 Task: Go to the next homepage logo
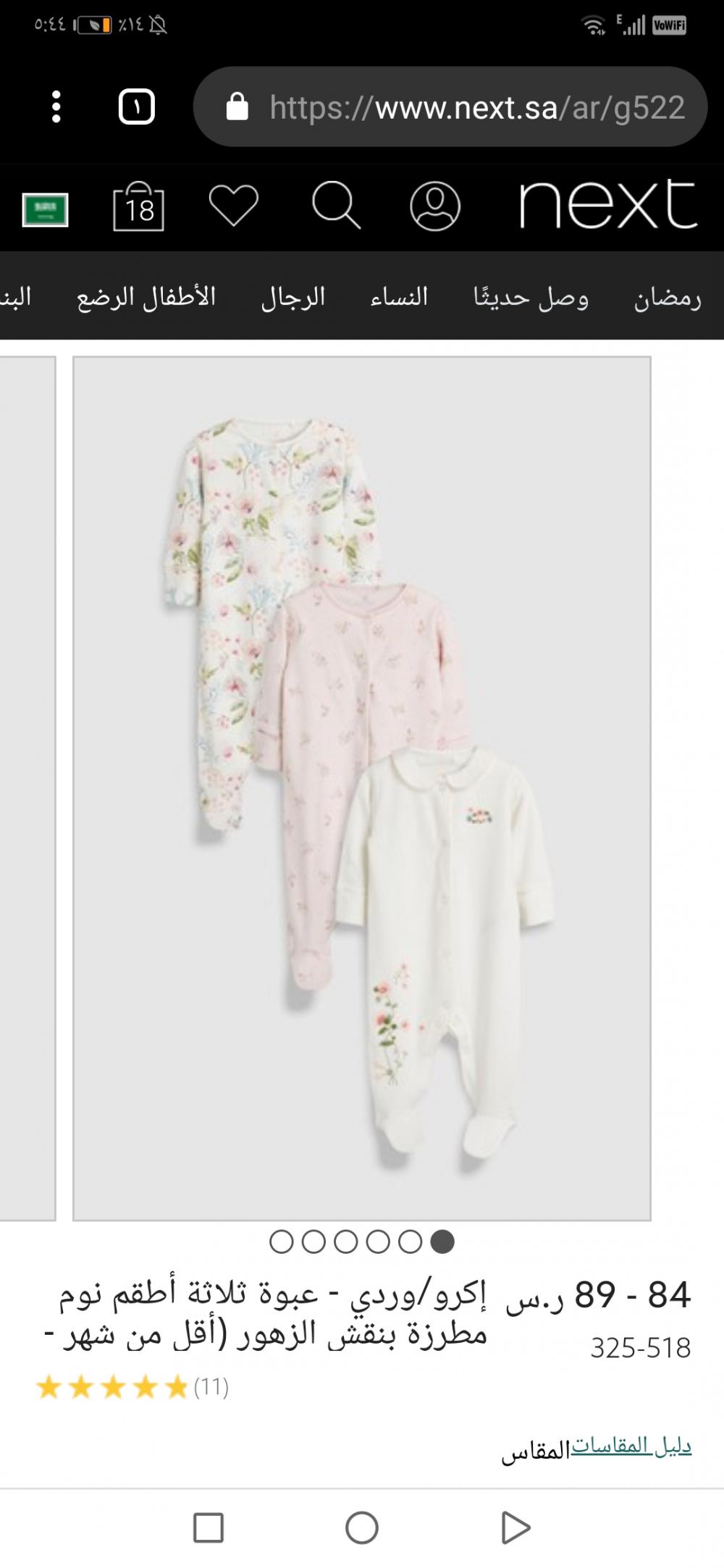pos(607,205)
